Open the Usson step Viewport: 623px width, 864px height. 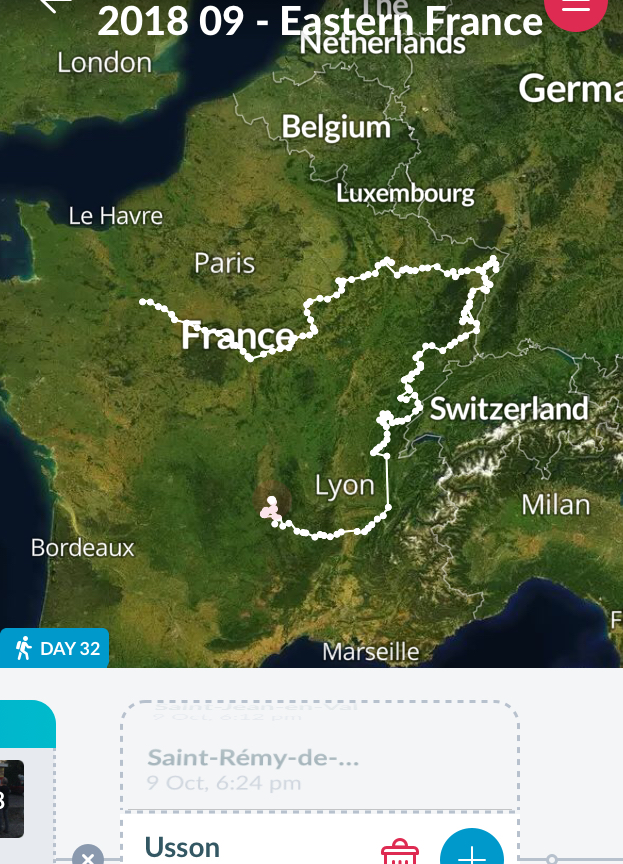click(x=183, y=847)
